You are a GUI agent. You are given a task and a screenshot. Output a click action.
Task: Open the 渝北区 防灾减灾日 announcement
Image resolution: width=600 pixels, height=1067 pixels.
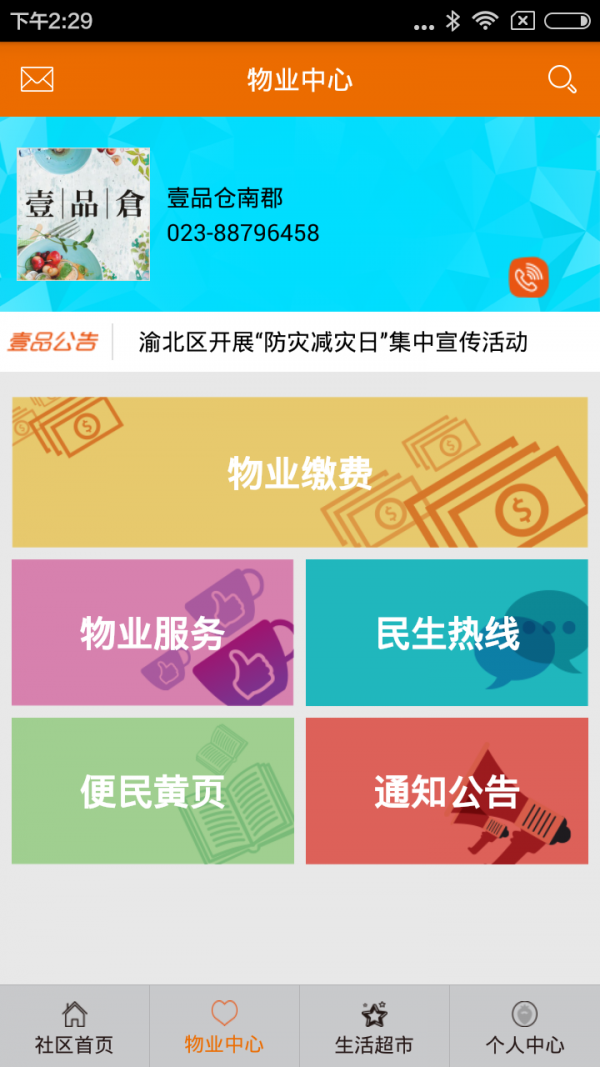click(x=333, y=342)
